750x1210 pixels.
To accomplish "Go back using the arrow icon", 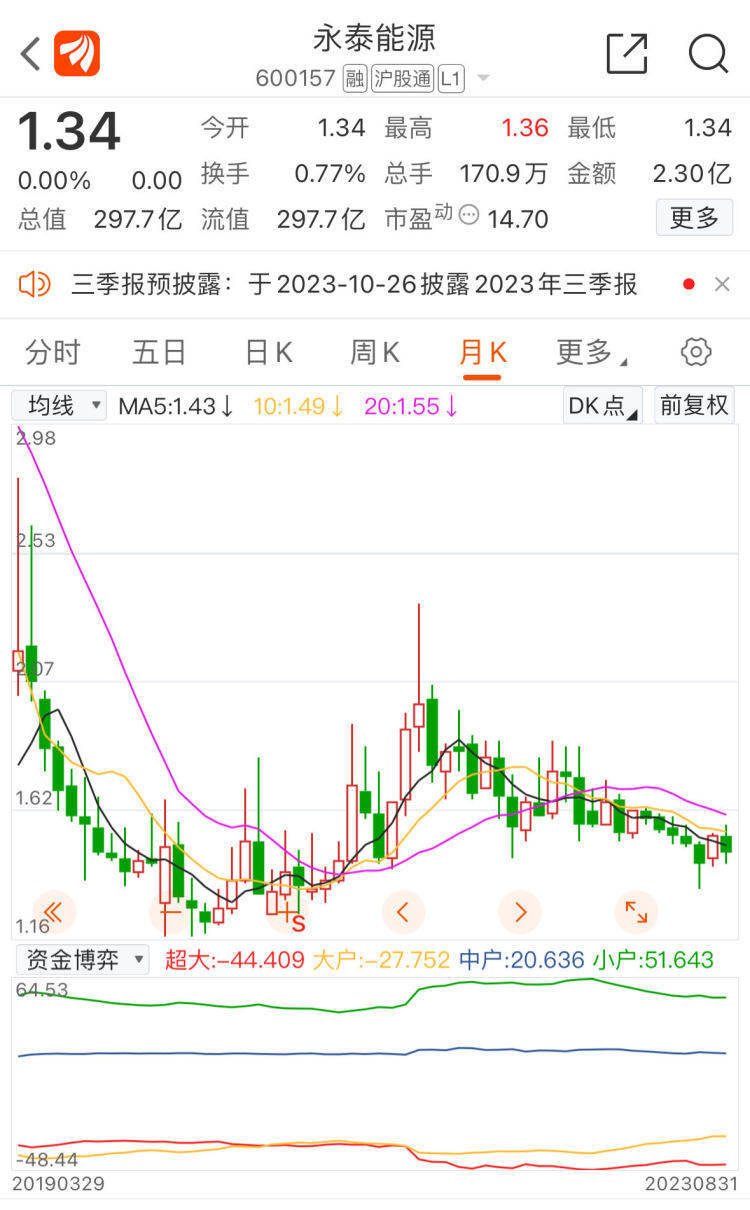I will (x=31, y=53).
